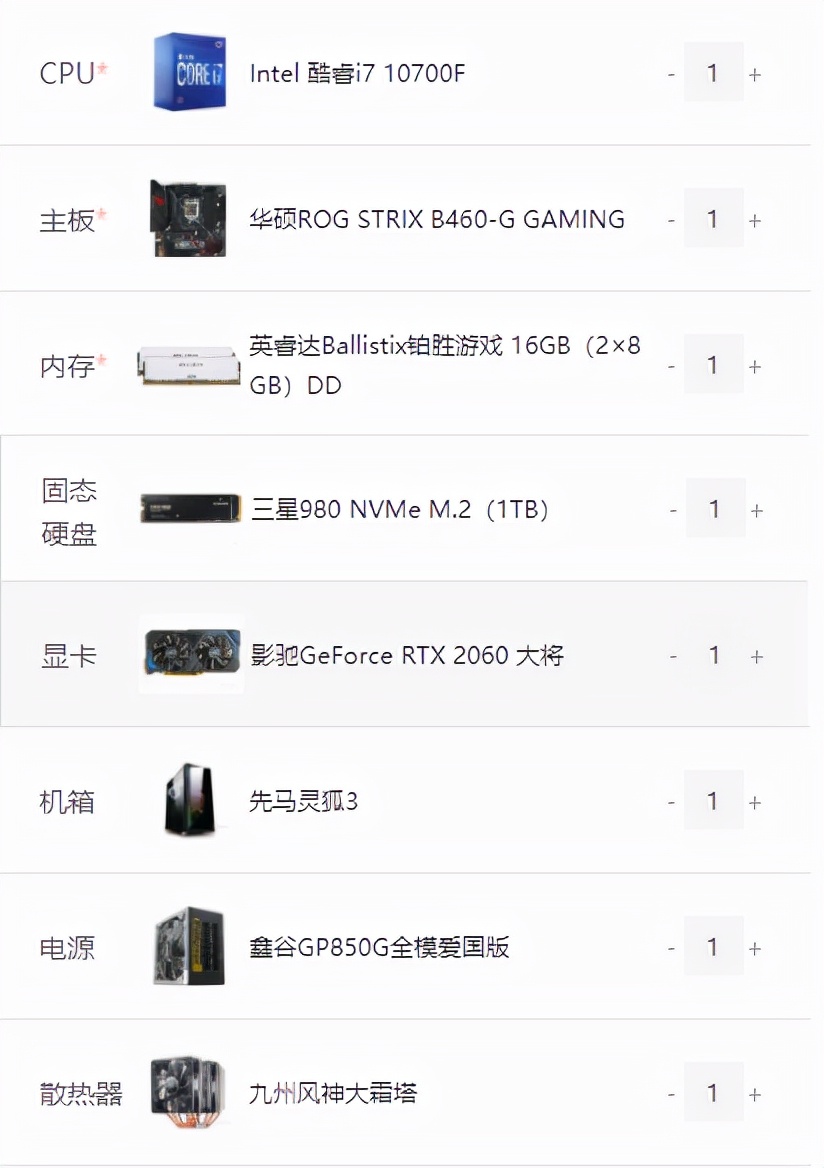Decrease the CPU quantity
The image size is (824, 1168).
[672, 74]
